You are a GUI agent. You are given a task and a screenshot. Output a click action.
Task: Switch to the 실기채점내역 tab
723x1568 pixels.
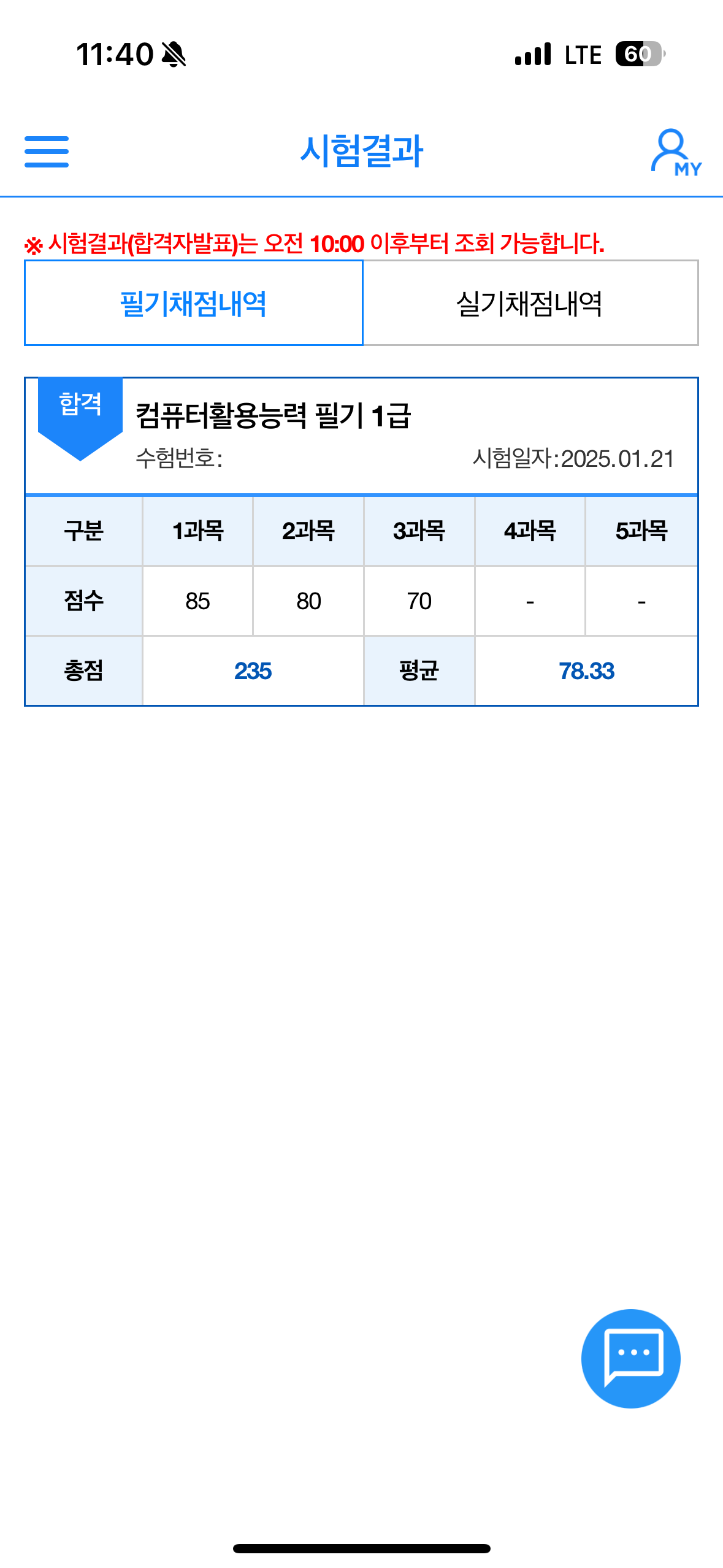pos(530,303)
